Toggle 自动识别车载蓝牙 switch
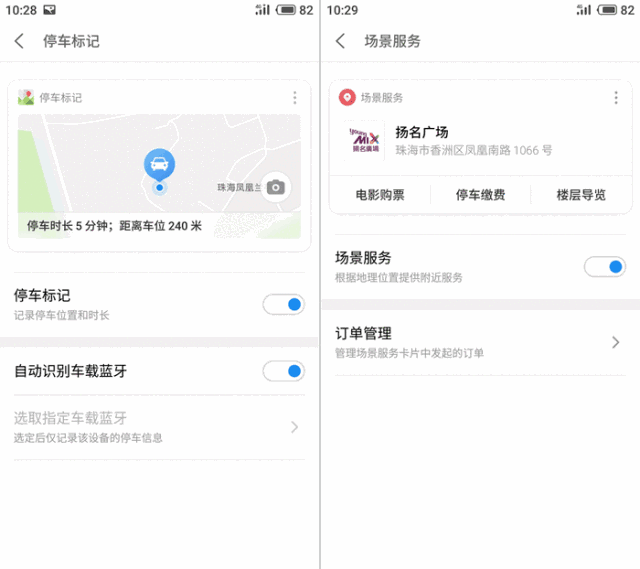640x569 pixels. tap(283, 371)
